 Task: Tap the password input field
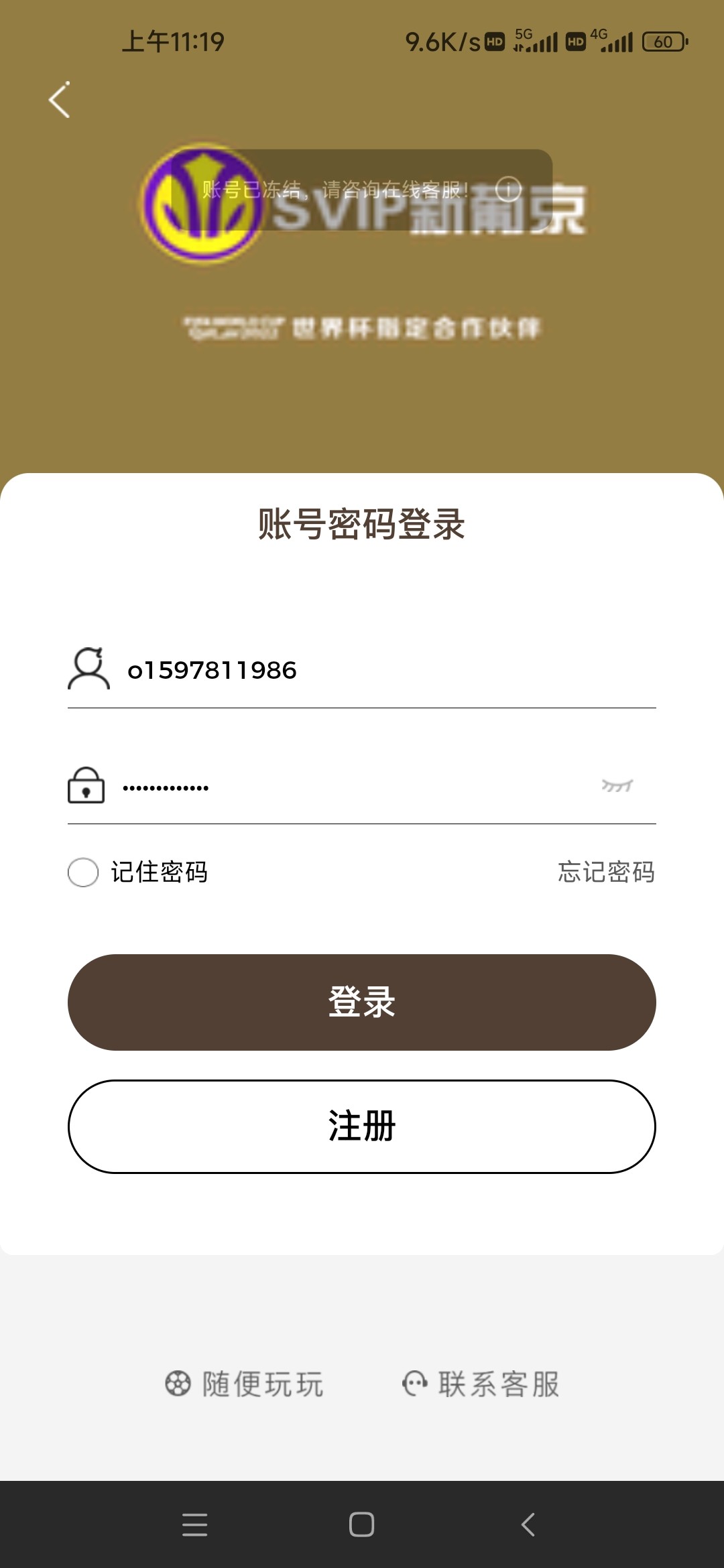pyautogui.click(x=349, y=787)
